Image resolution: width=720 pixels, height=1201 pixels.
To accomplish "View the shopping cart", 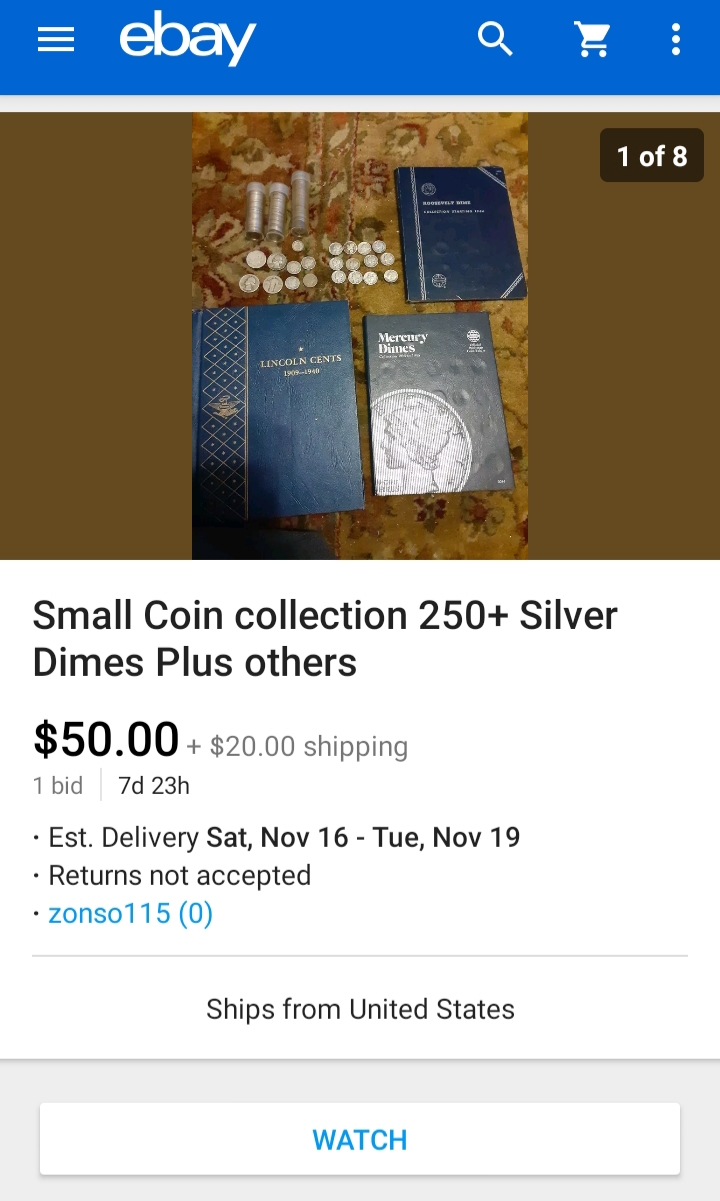I will [592, 40].
